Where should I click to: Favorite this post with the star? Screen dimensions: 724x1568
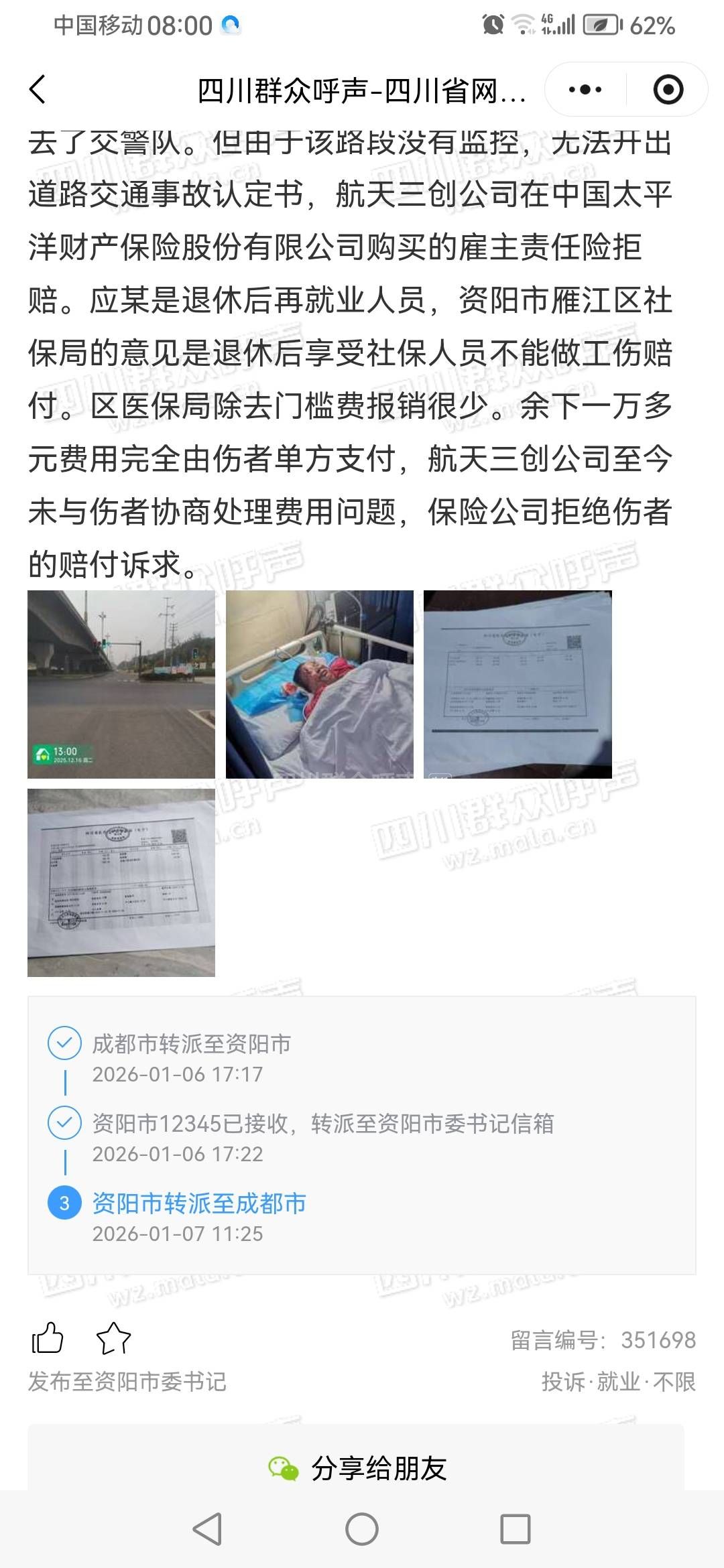coord(113,1338)
